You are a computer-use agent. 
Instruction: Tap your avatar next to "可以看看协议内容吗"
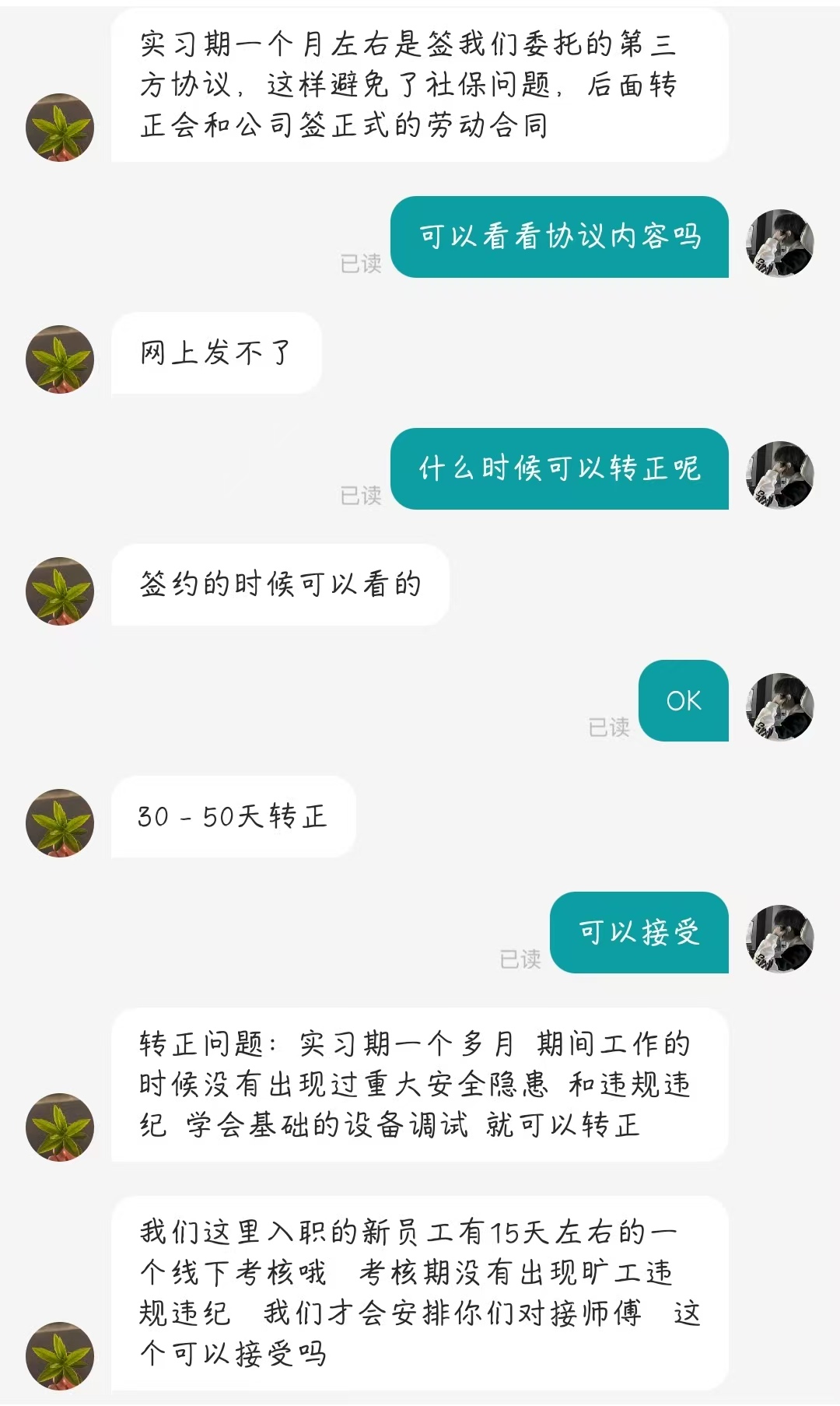tap(779, 243)
